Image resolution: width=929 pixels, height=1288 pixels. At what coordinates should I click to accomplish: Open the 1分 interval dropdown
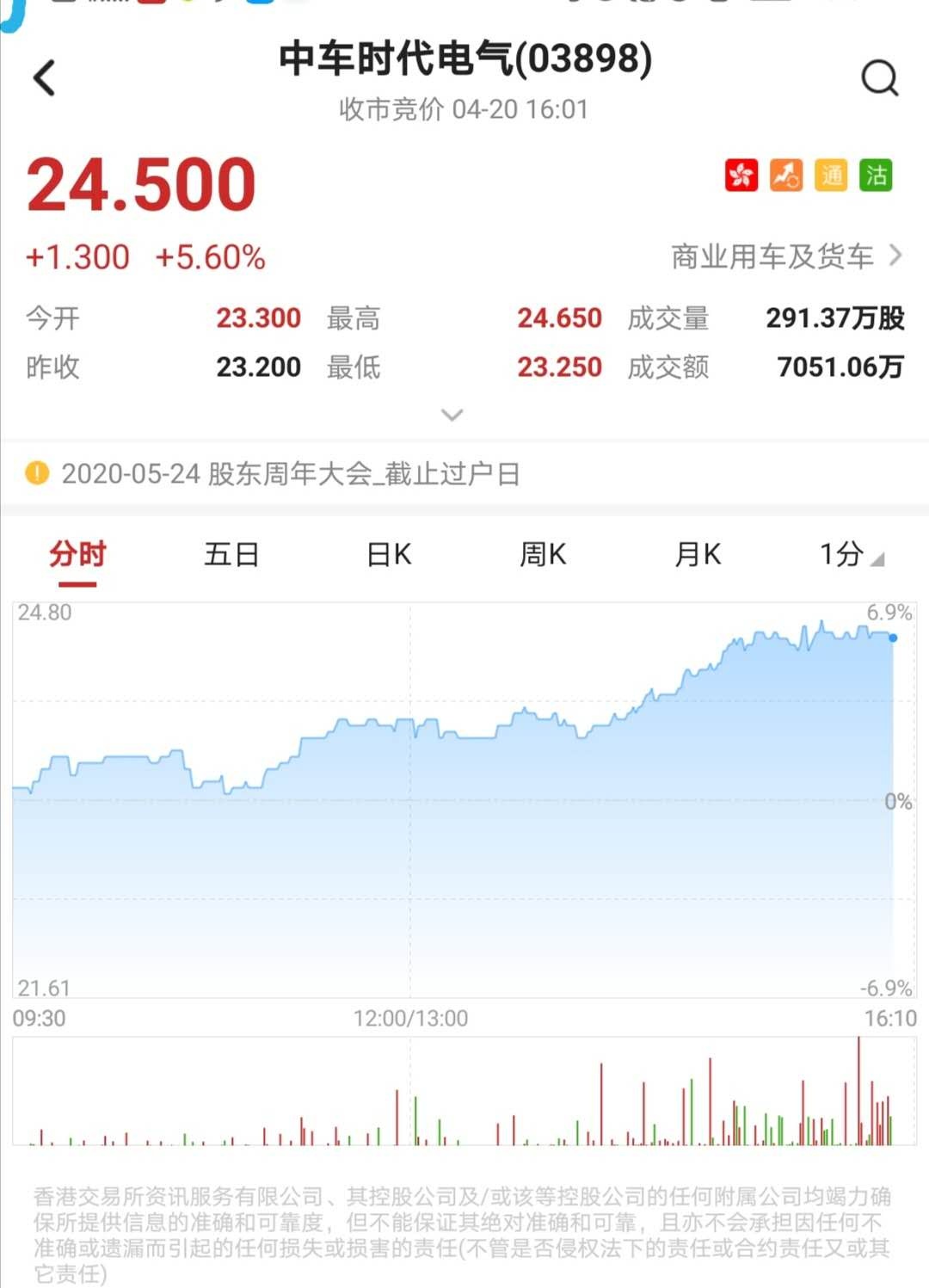(851, 555)
